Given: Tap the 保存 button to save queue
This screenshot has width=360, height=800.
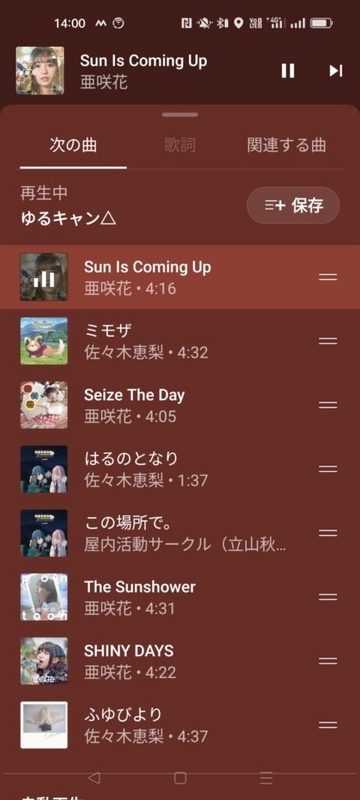Looking at the screenshot, I should point(293,206).
